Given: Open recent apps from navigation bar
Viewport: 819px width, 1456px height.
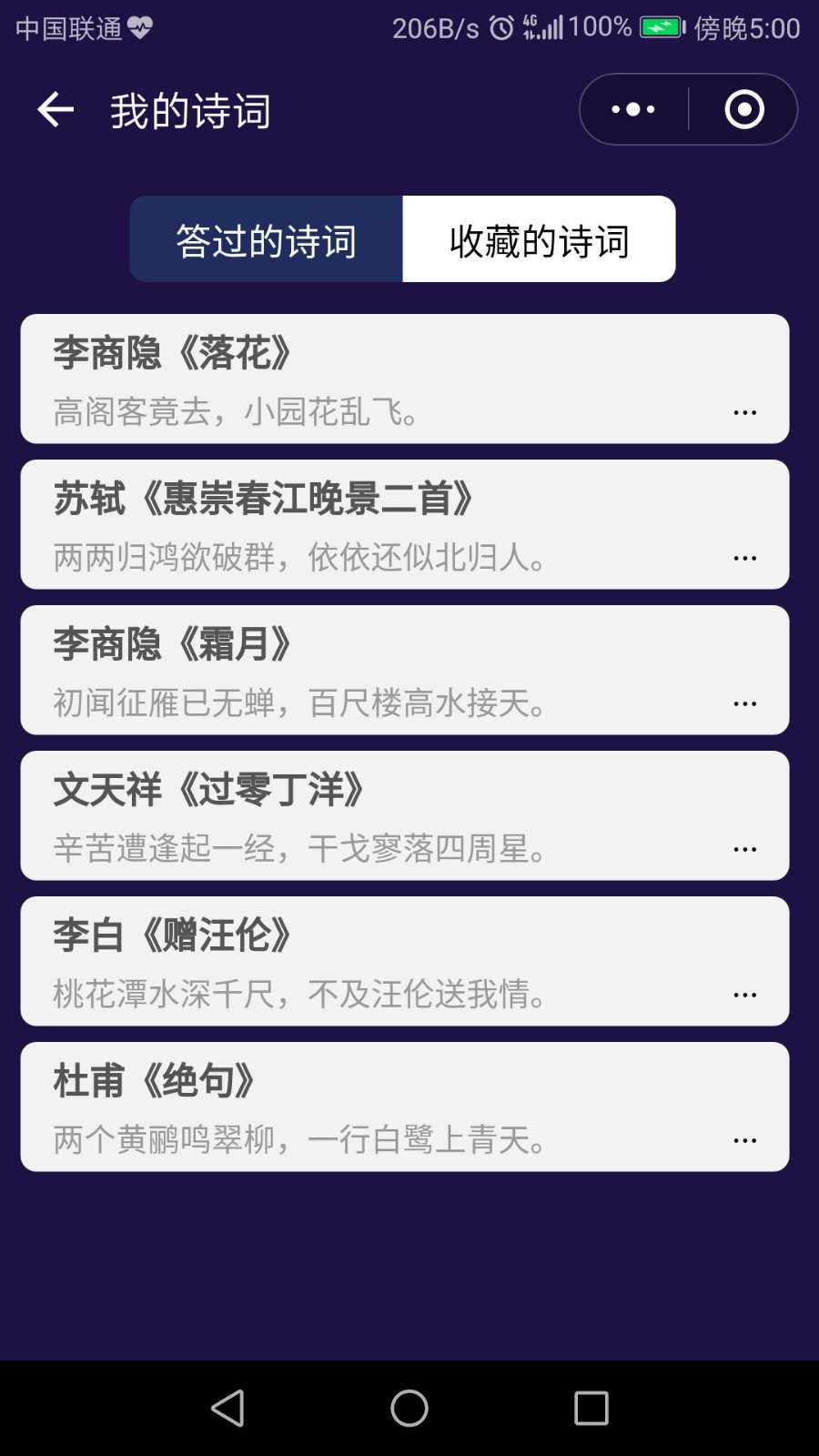Looking at the screenshot, I should tap(591, 1408).
